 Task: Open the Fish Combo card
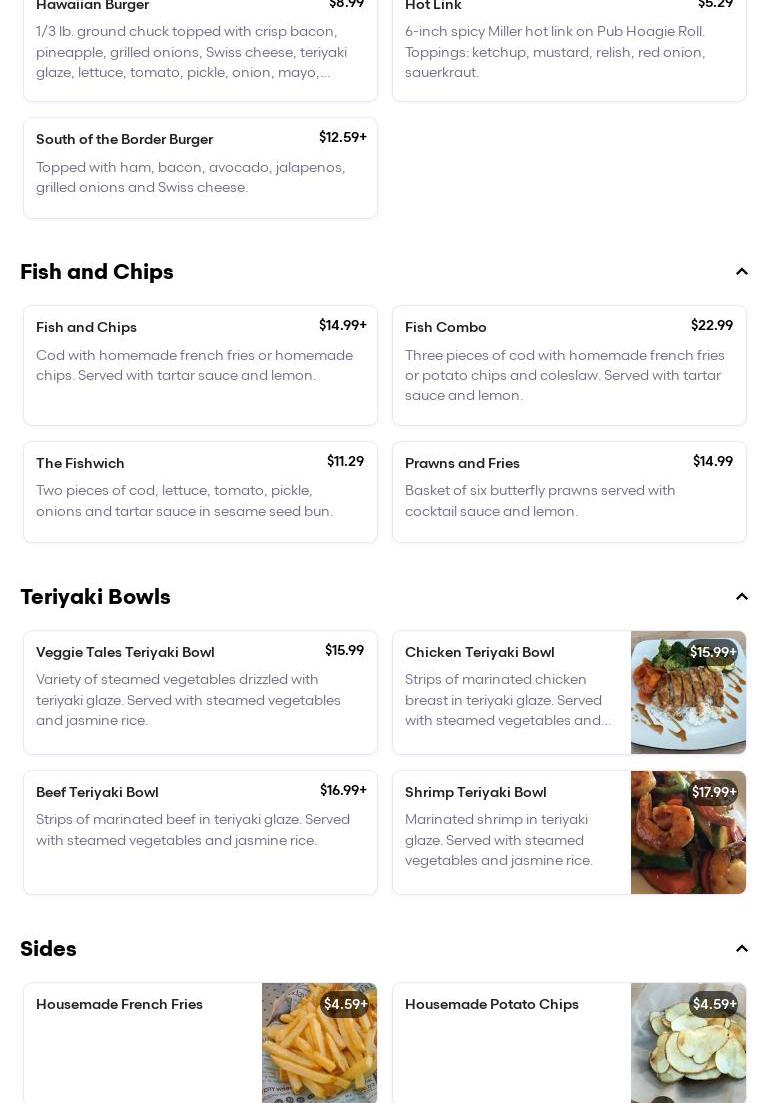(x=569, y=365)
